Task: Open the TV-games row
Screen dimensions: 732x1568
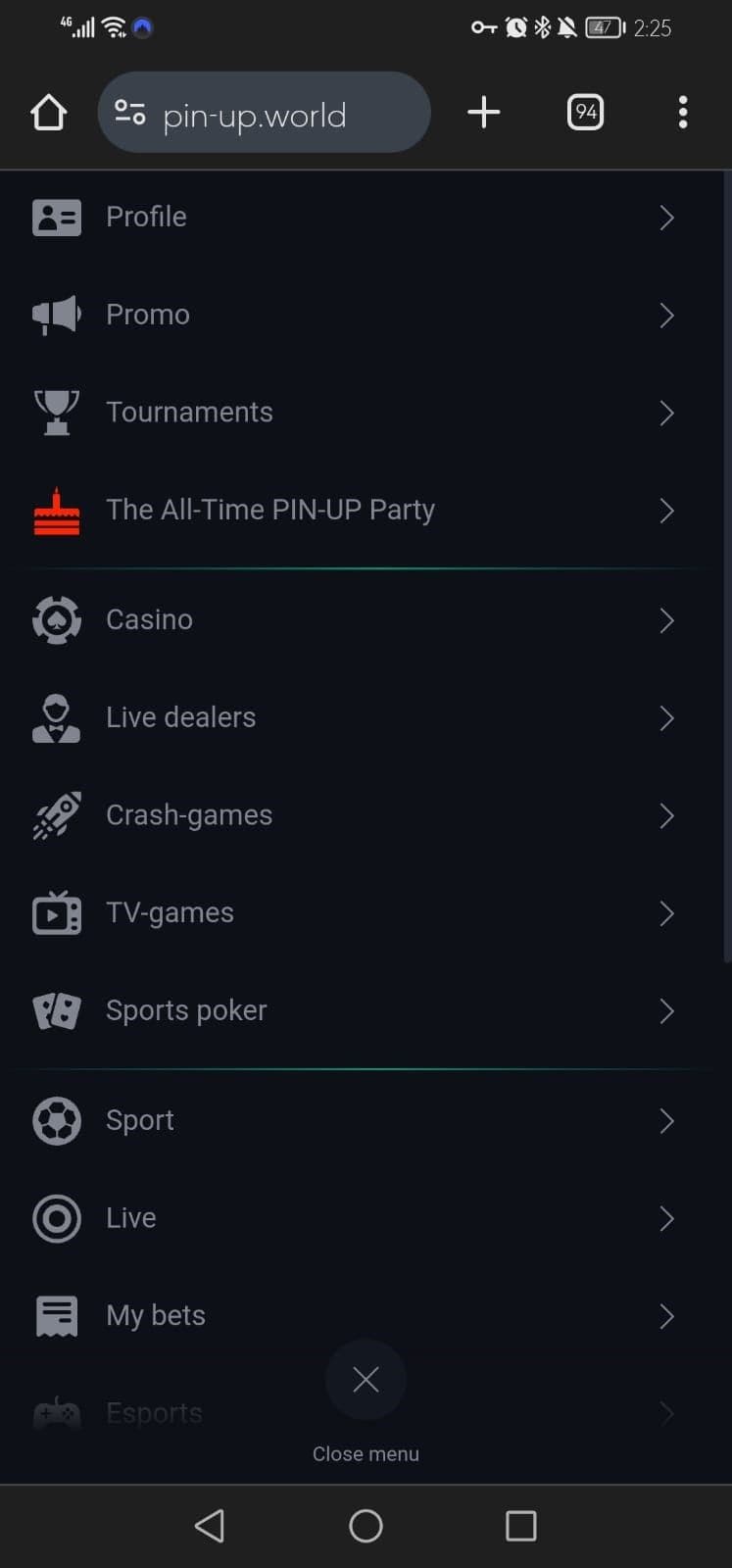Action: [353, 913]
